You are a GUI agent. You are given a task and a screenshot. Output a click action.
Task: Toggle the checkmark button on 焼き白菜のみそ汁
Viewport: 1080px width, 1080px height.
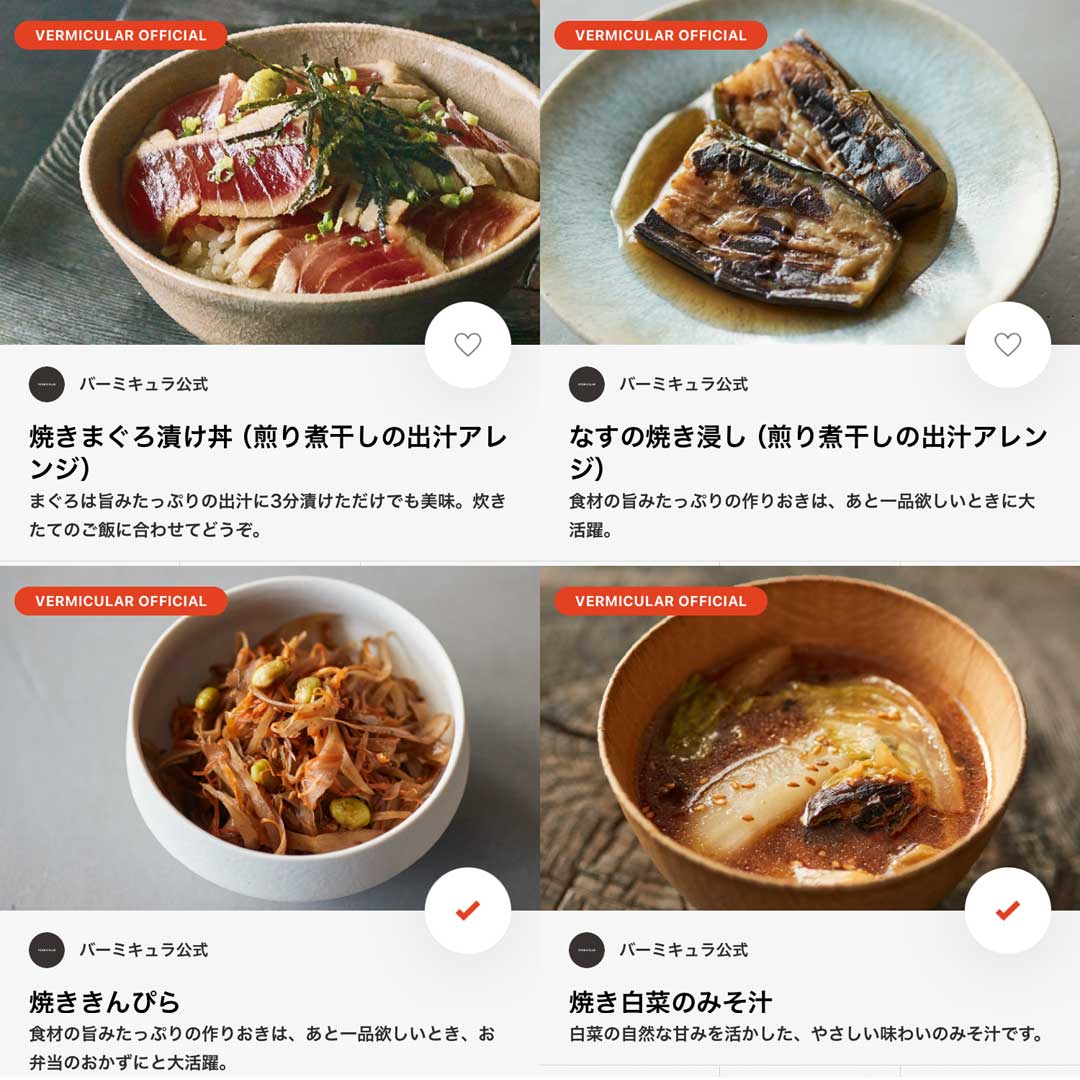(1008, 911)
